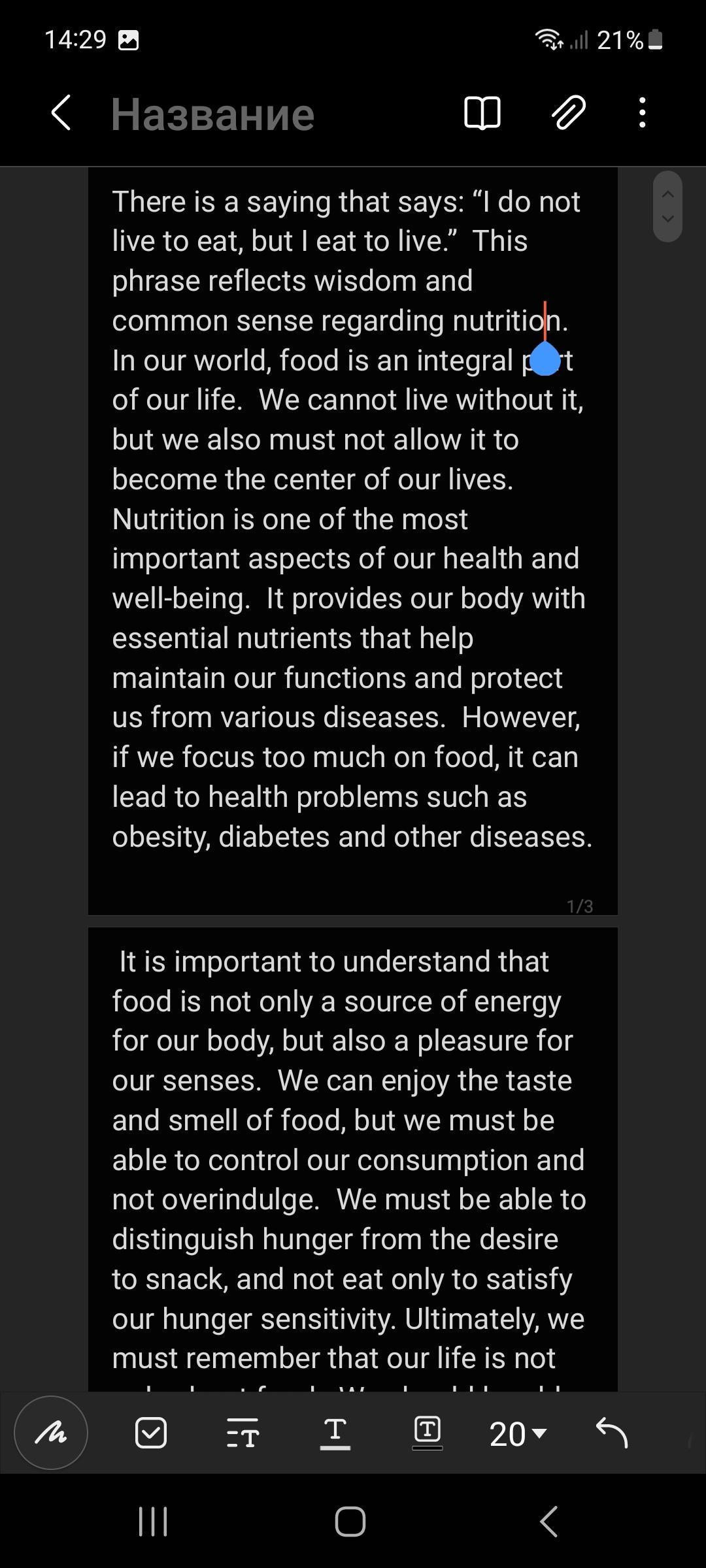Open the three-dot overflow menu

coord(643,113)
